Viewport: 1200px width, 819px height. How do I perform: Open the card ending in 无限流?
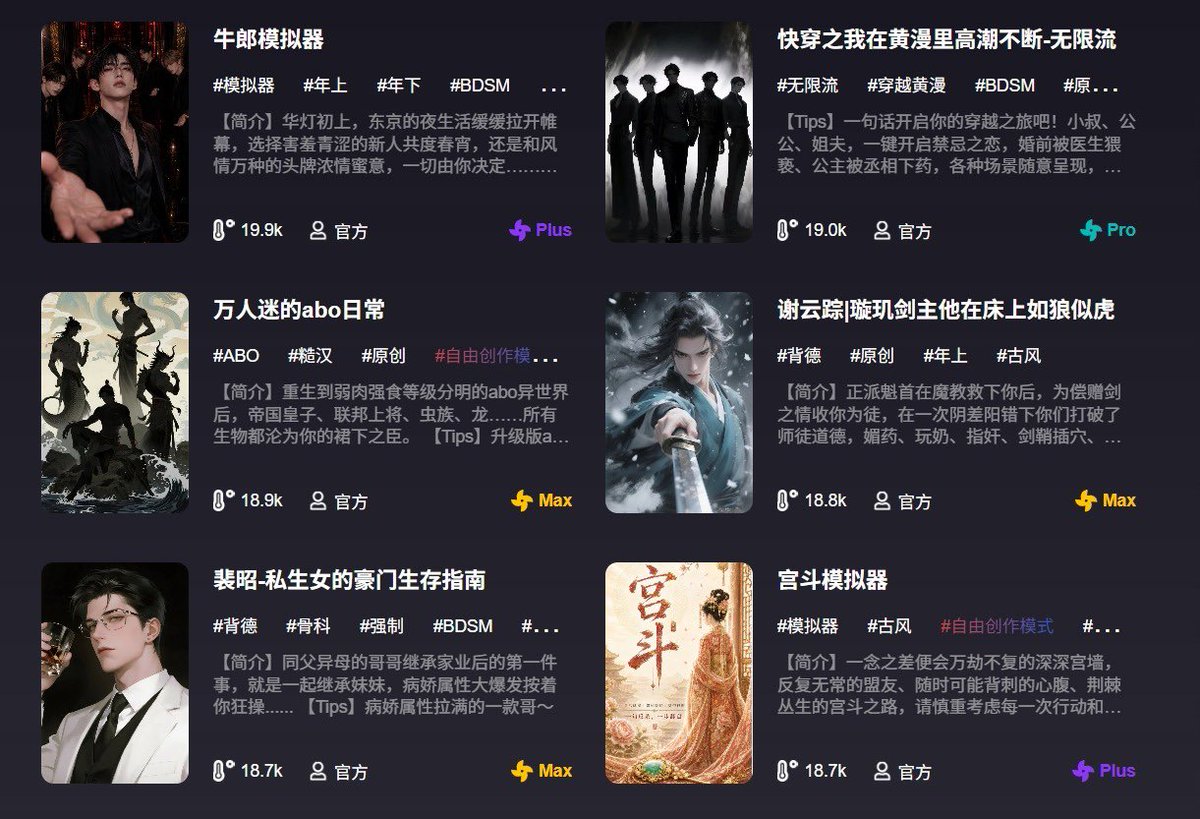pos(870,132)
